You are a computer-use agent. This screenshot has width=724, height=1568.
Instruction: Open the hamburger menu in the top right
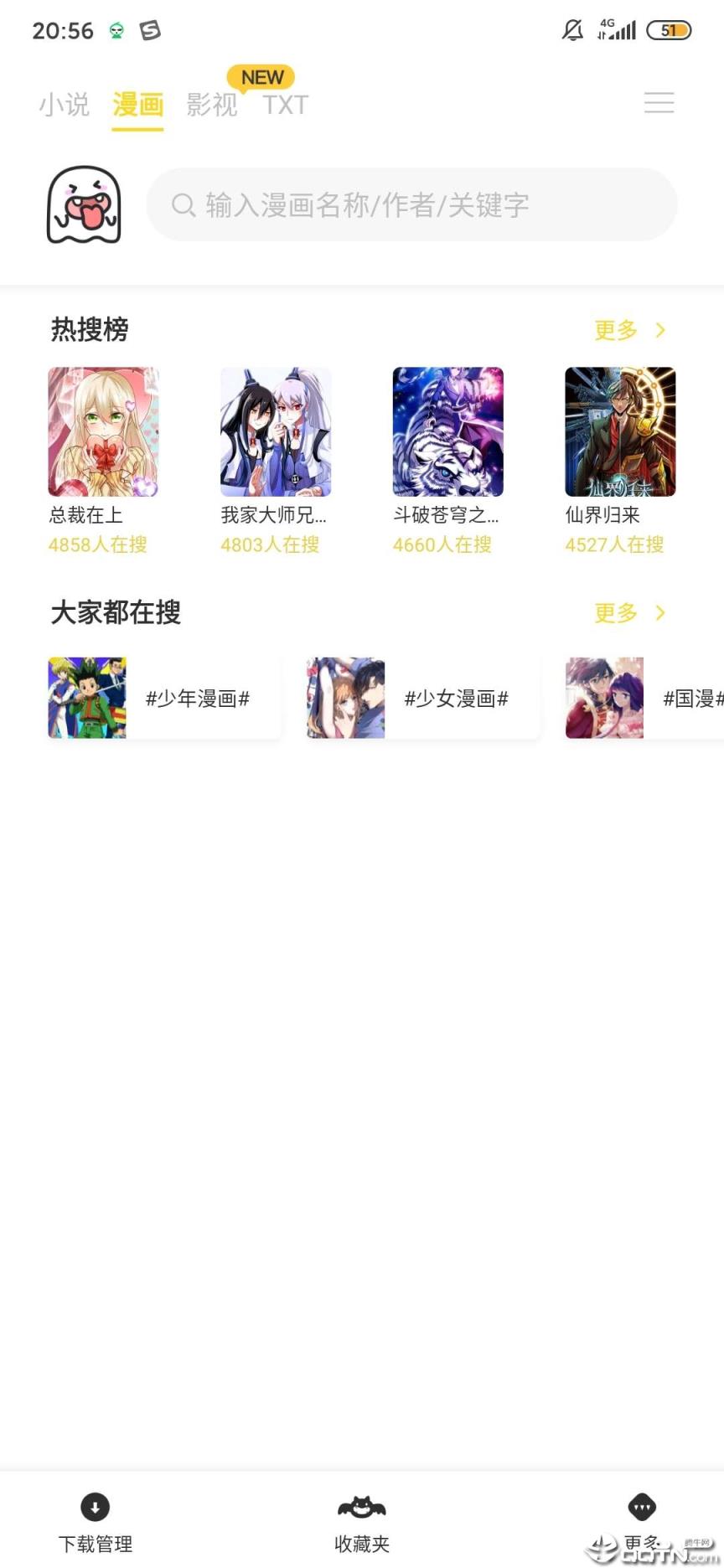coord(659,103)
